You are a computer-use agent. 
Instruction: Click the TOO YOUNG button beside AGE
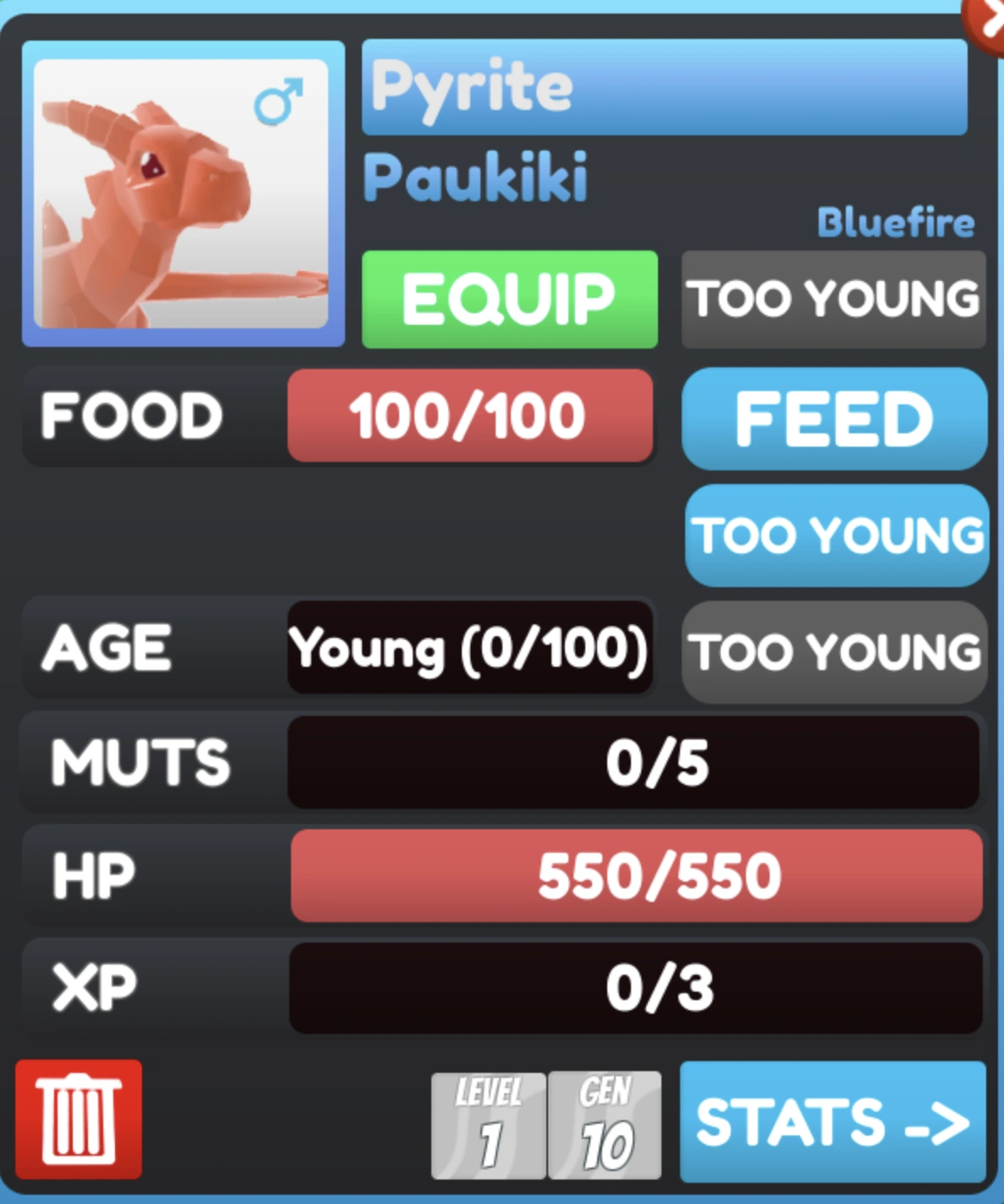pyautogui.click(x=834, y=650)
